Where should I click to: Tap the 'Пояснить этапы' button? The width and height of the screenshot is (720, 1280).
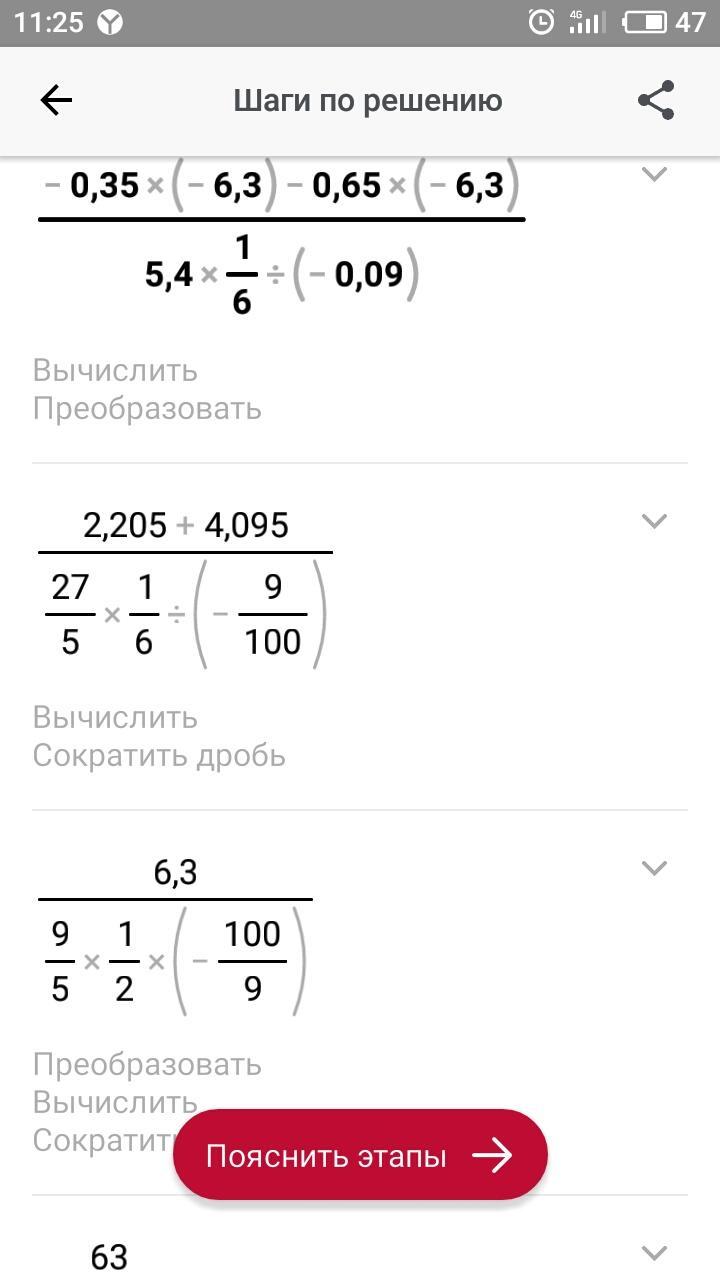(x=360, y=1155)
